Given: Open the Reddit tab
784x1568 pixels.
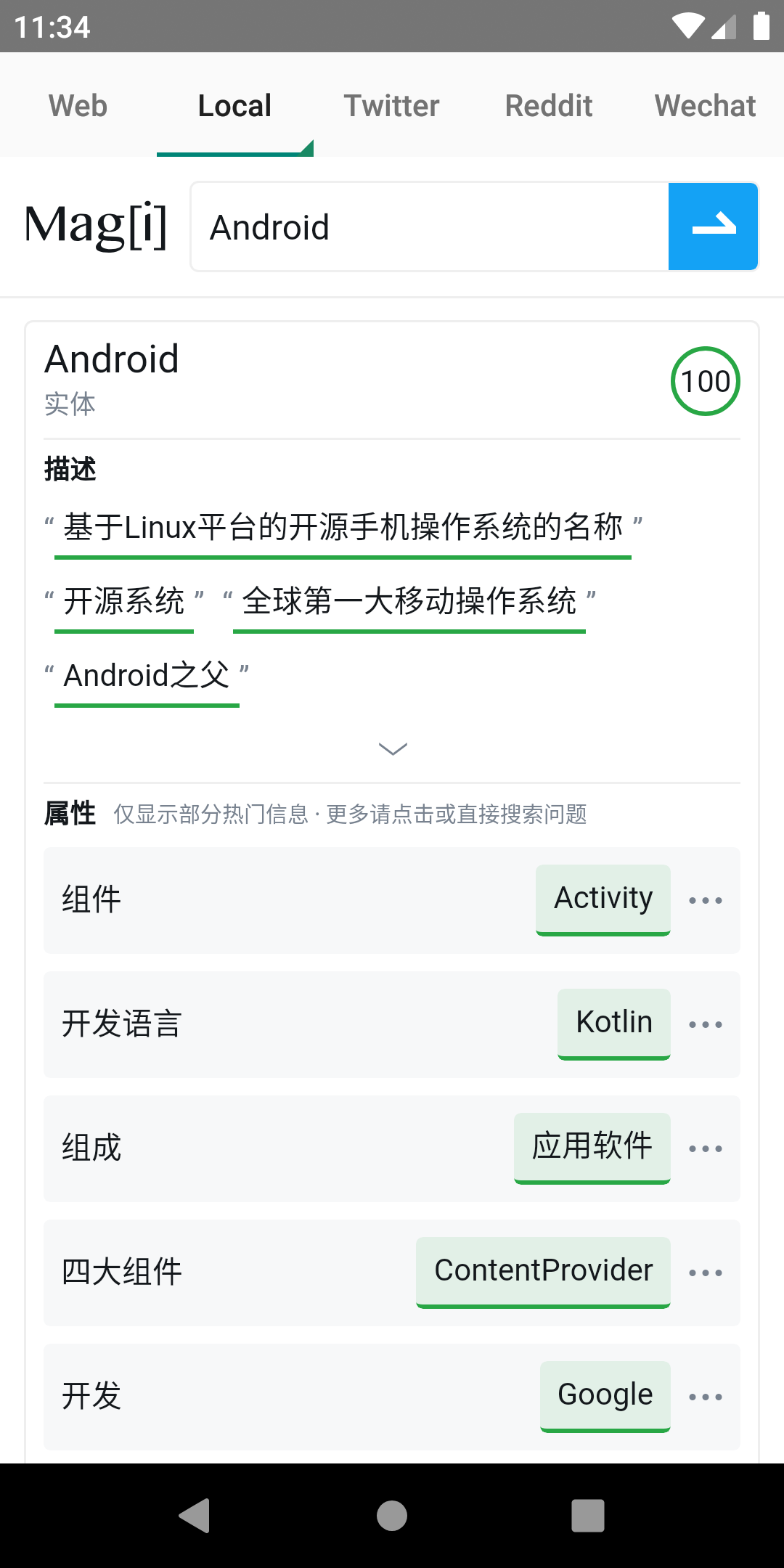Looking at the screenshot, I should click(x=549, y=106).
